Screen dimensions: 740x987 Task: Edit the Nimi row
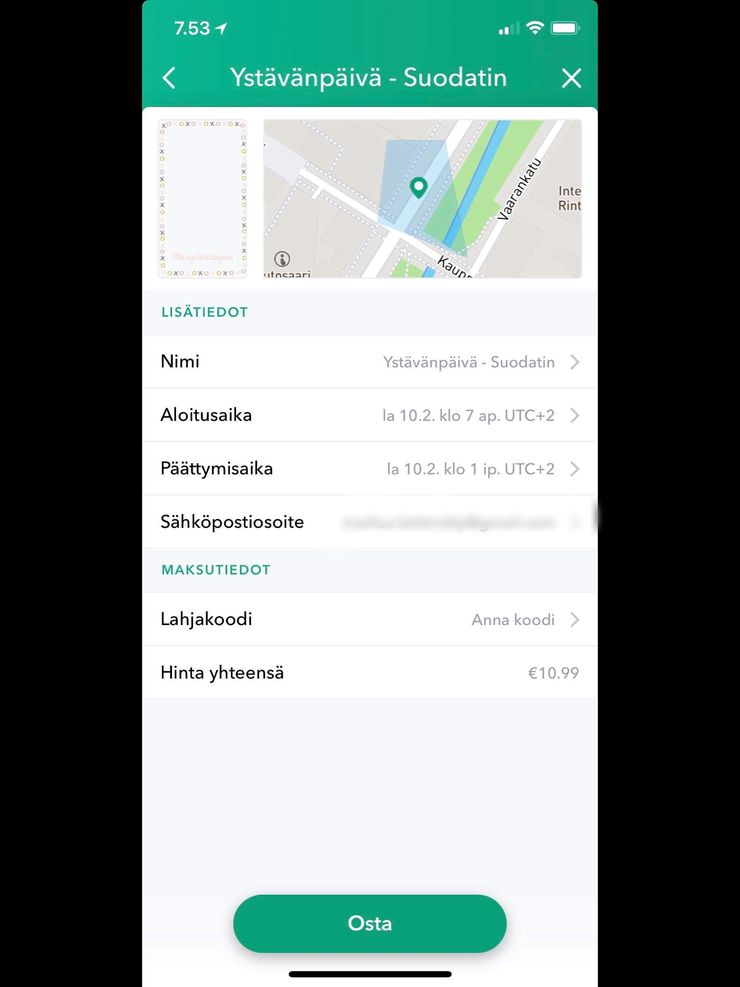[369, 362]
